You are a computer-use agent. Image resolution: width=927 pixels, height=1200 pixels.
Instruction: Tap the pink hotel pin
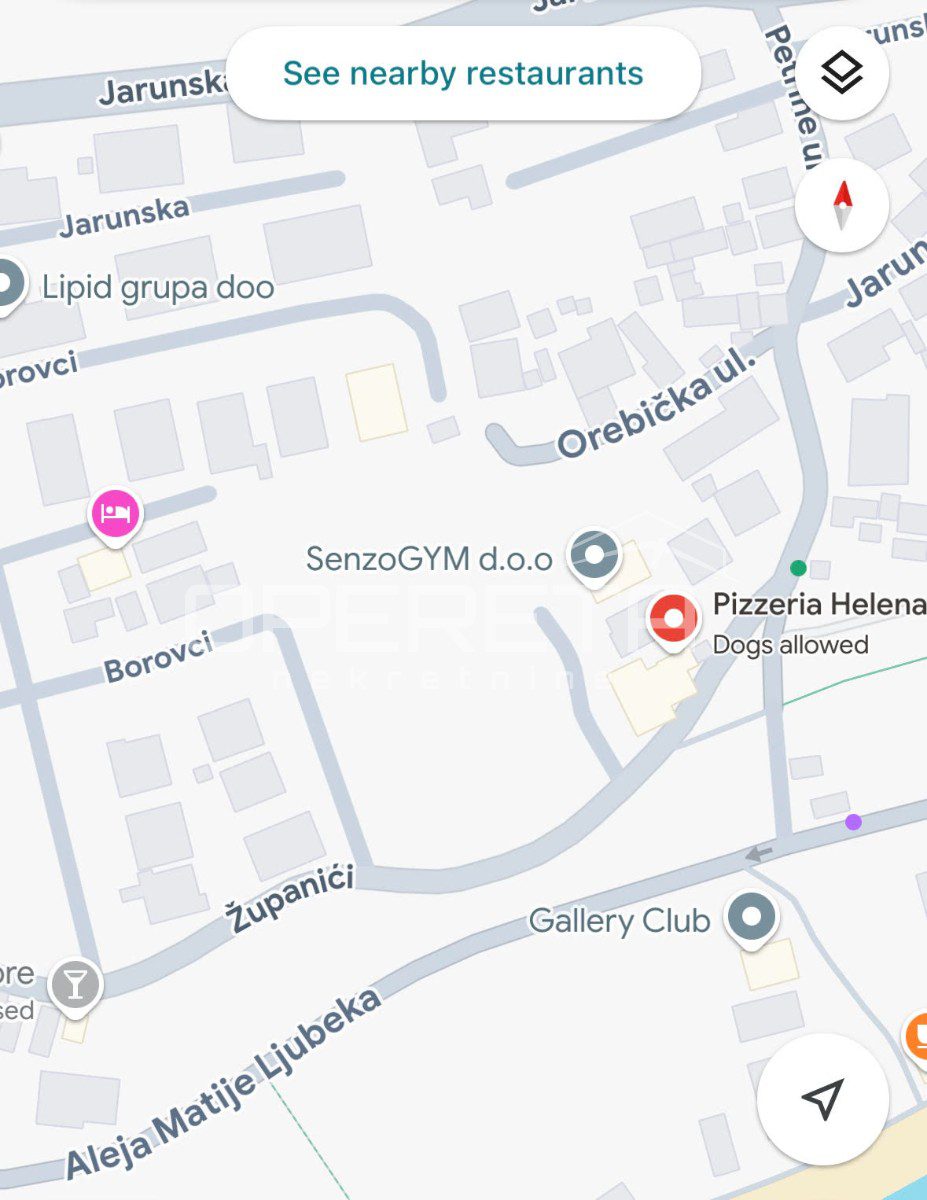116,514
